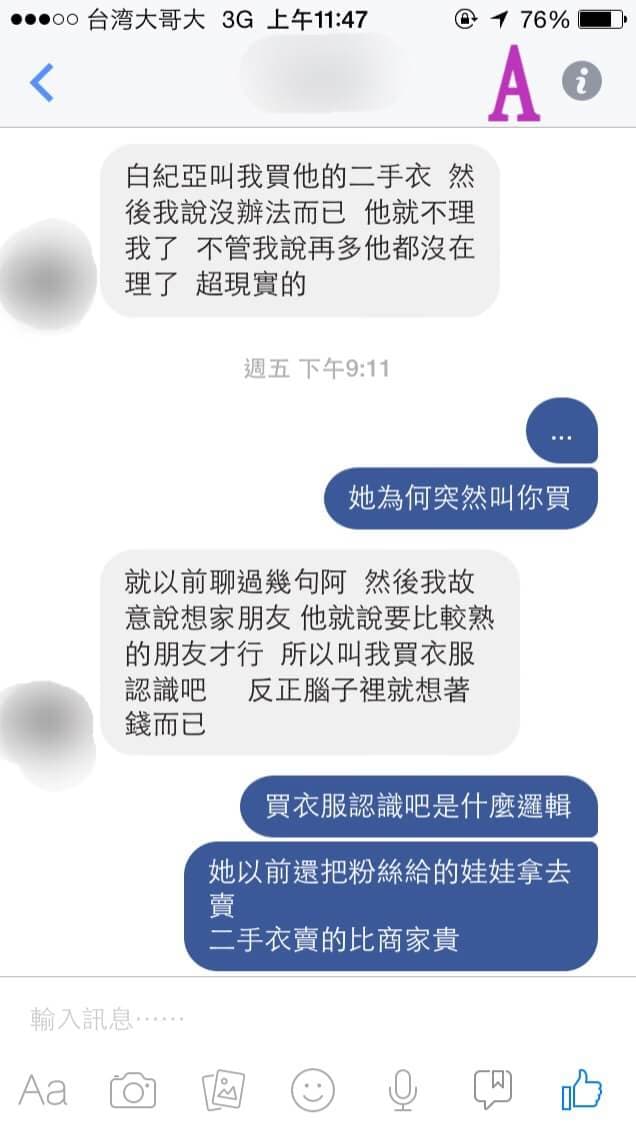Focus the 輸入訊息 message field
636x1133 pixels.
click(300, 1019)
